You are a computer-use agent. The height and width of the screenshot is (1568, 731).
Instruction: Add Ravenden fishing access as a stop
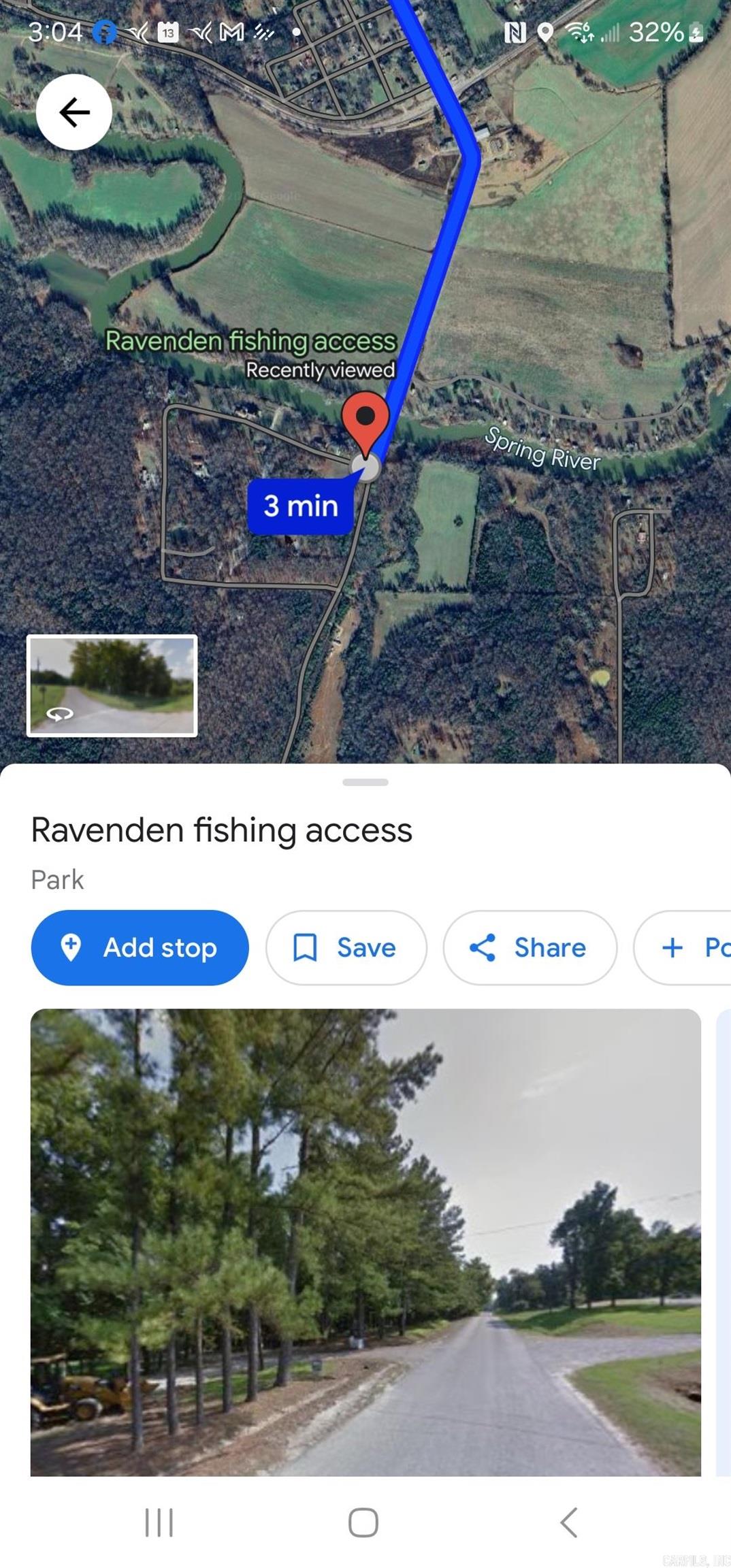pos(140,947)
